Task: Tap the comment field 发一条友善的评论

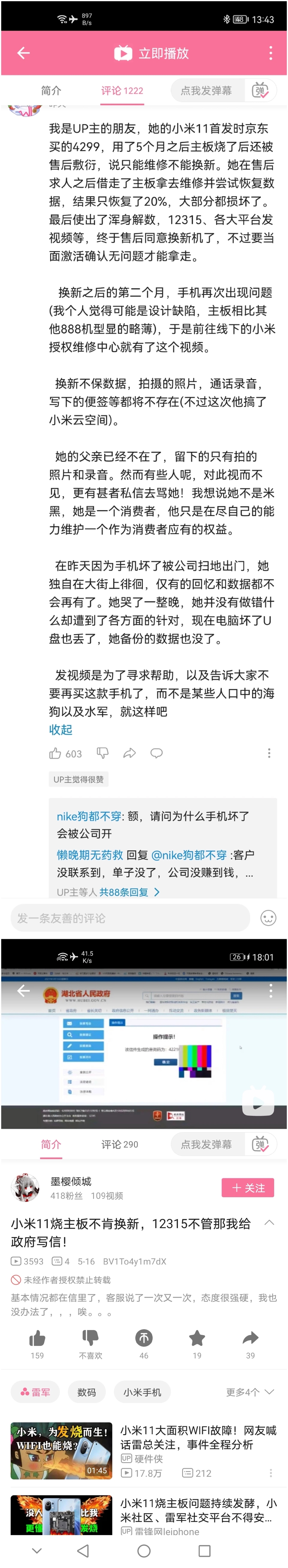Action: [x=130, y=918]
